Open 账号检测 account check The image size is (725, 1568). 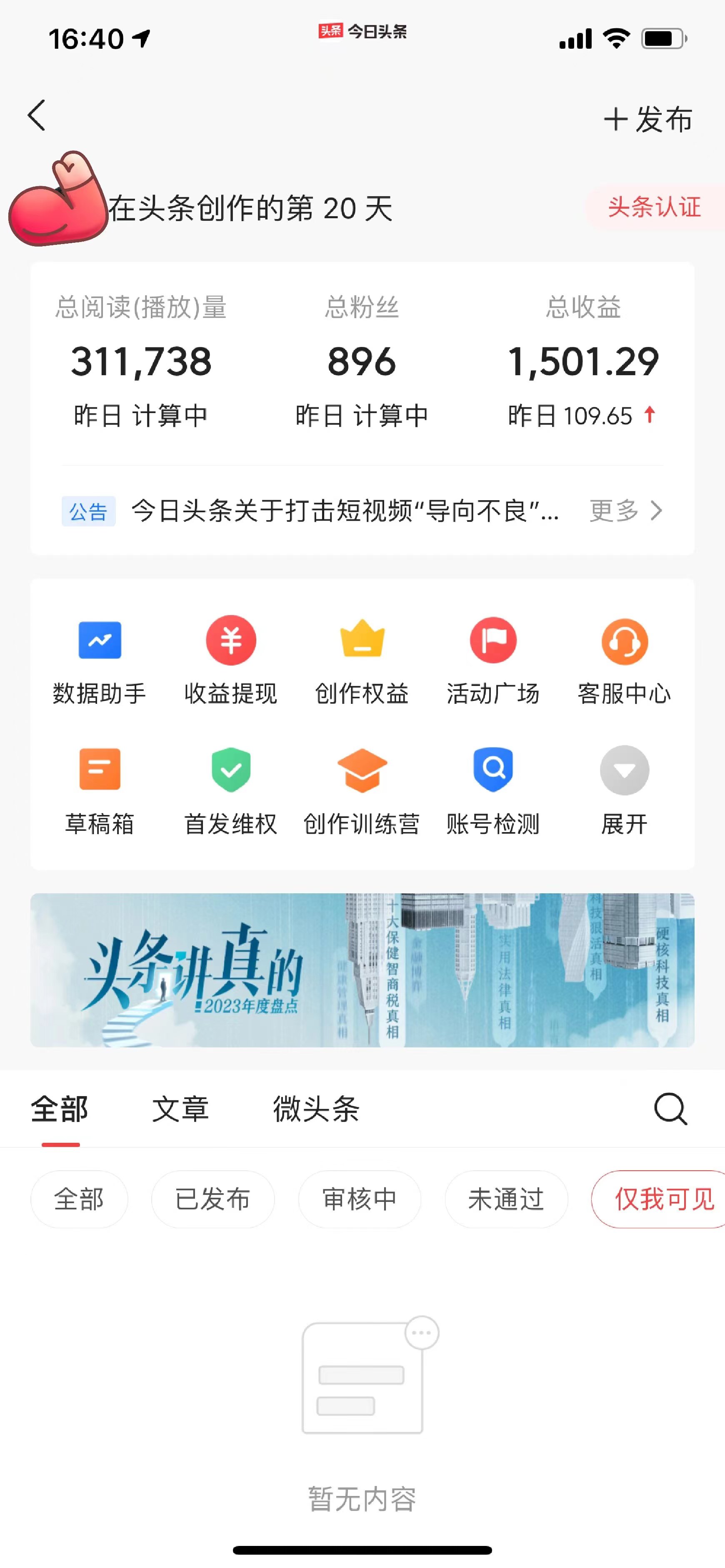(493, 790)
